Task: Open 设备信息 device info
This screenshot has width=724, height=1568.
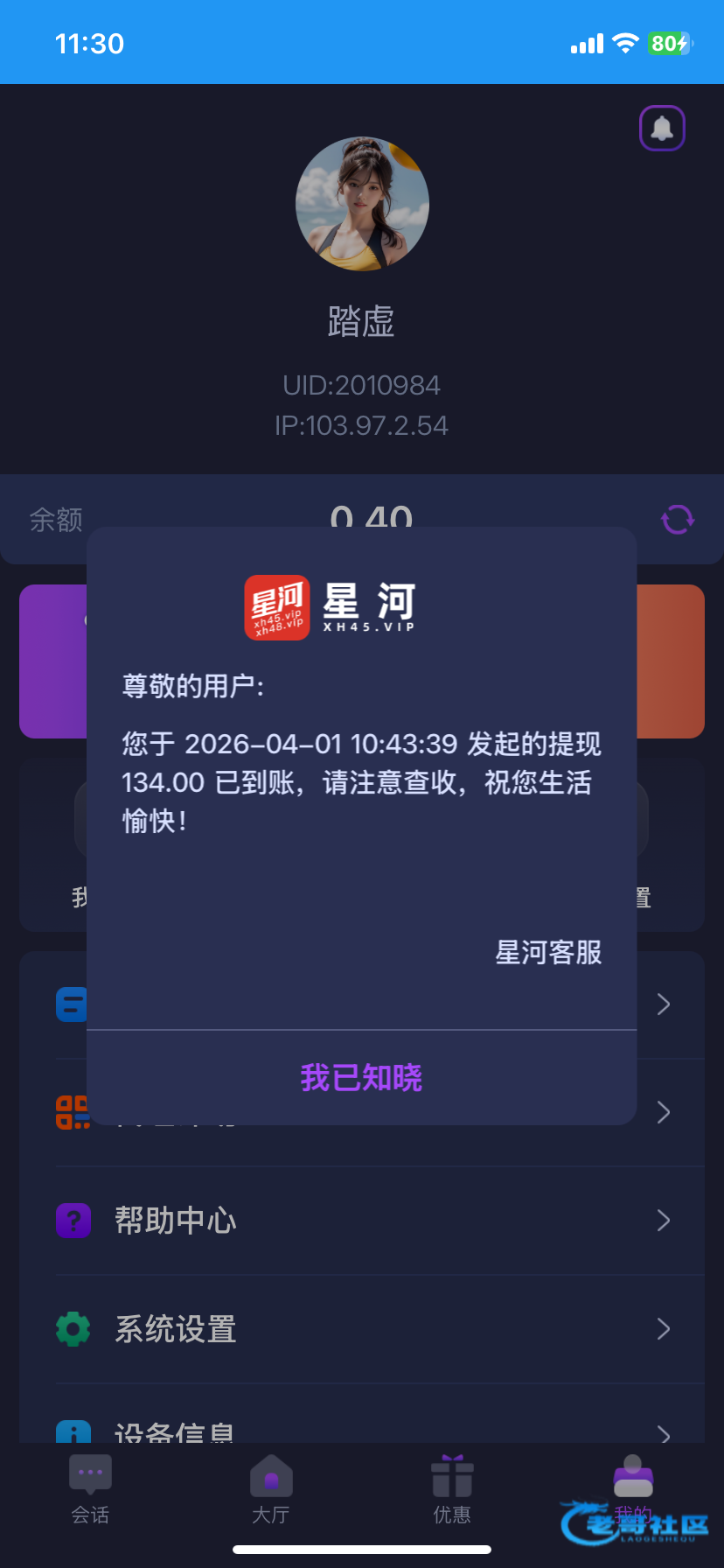Action: 361,1428
